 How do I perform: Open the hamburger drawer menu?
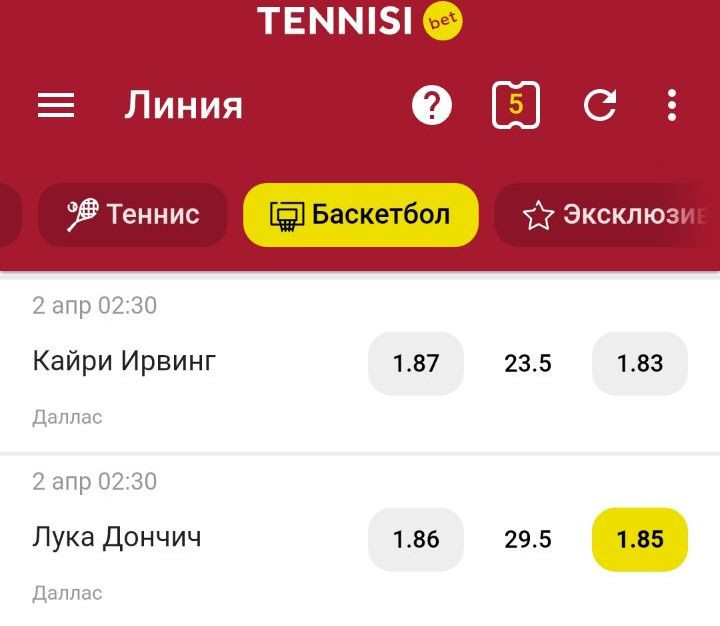(56, 105)
